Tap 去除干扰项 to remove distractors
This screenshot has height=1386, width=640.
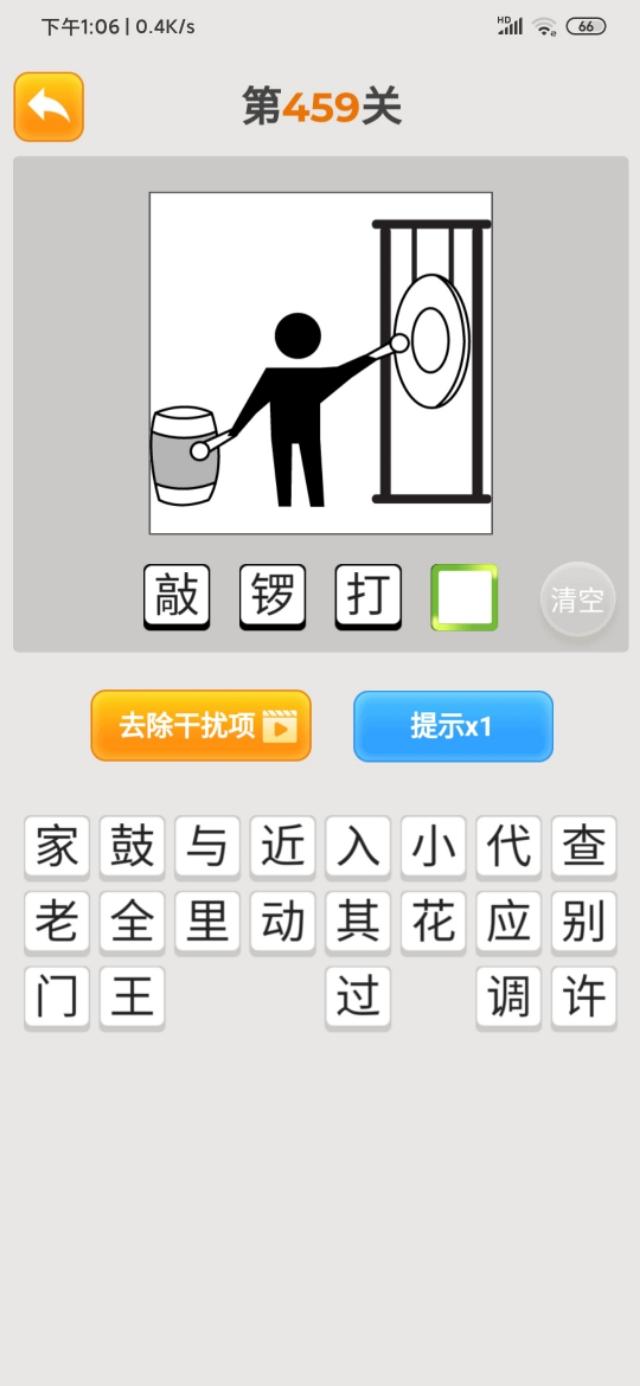pyautogui.click(x=201, y=725)
